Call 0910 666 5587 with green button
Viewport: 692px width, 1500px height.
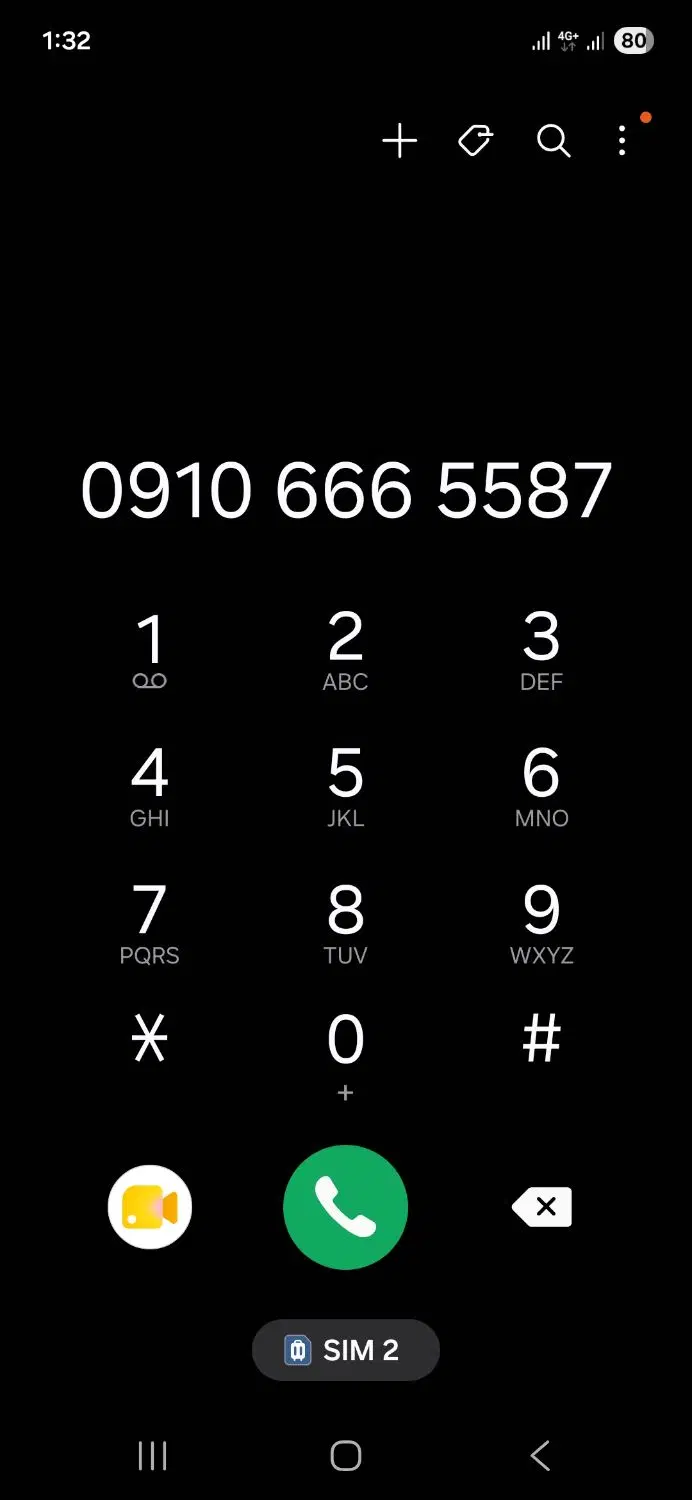pos(346,1207)
